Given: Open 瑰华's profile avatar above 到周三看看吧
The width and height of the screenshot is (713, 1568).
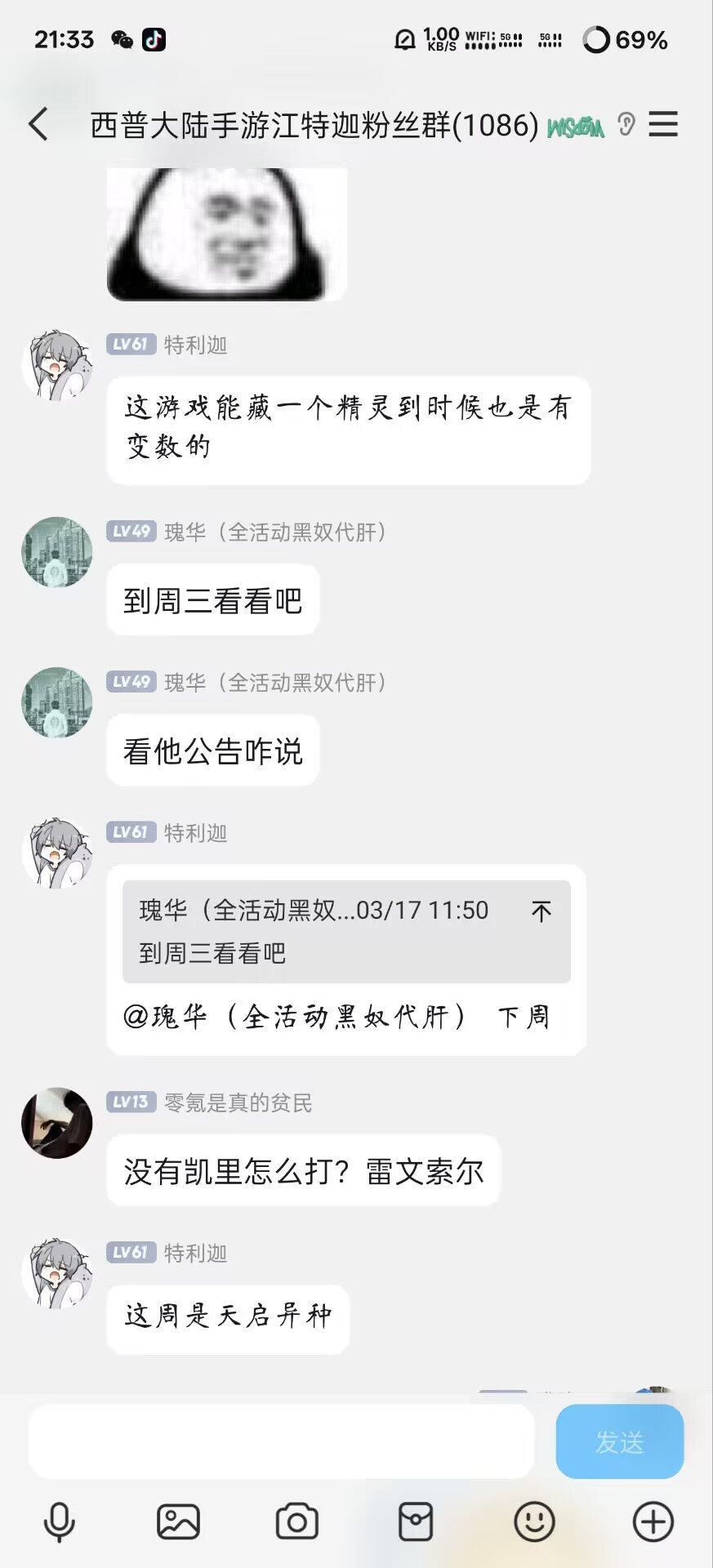Looking at the screenshot, I should 56,552.
